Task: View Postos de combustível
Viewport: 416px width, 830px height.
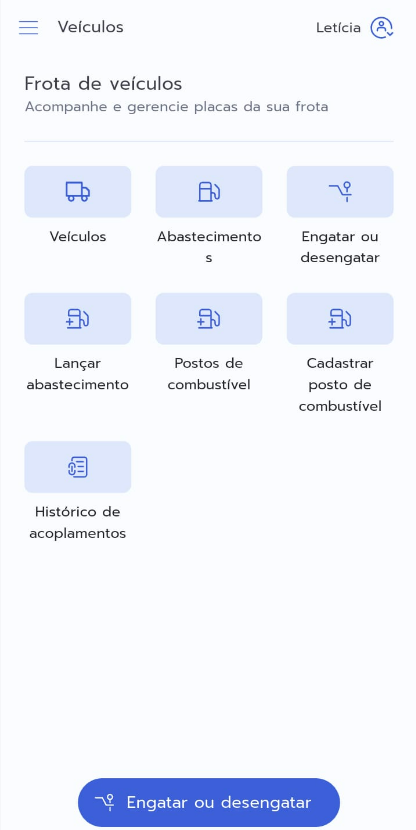Action: pos(209,319)
